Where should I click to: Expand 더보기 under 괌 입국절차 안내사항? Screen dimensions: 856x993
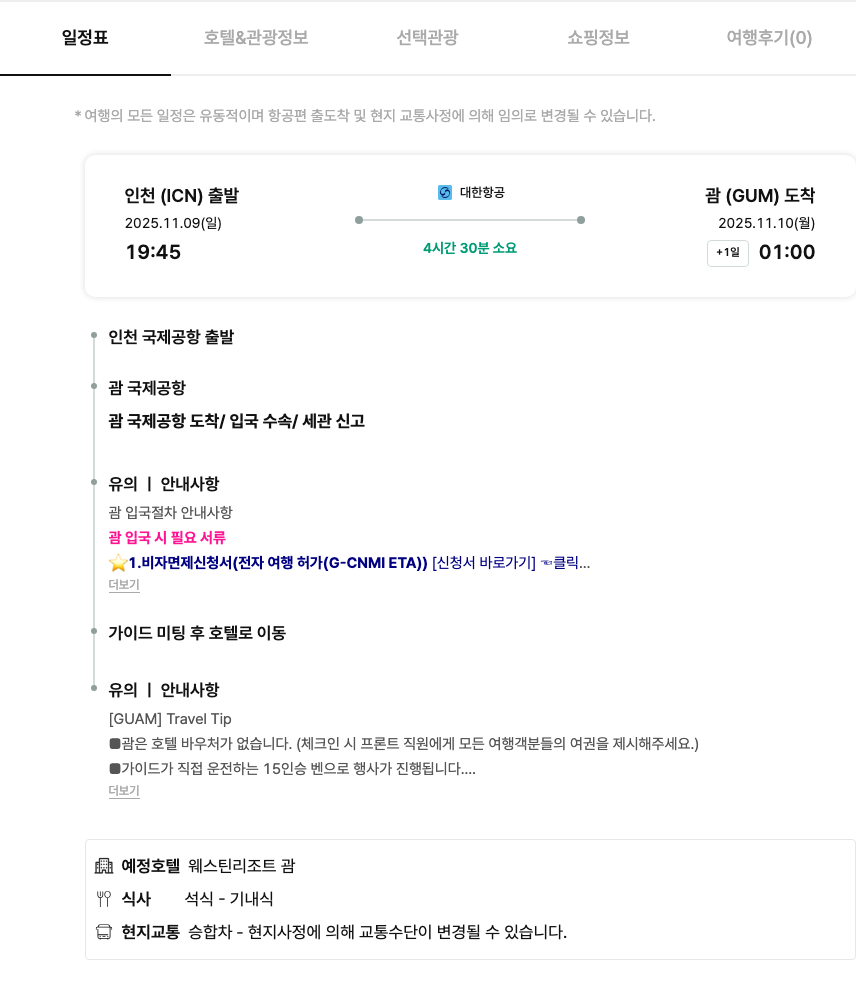124,585
